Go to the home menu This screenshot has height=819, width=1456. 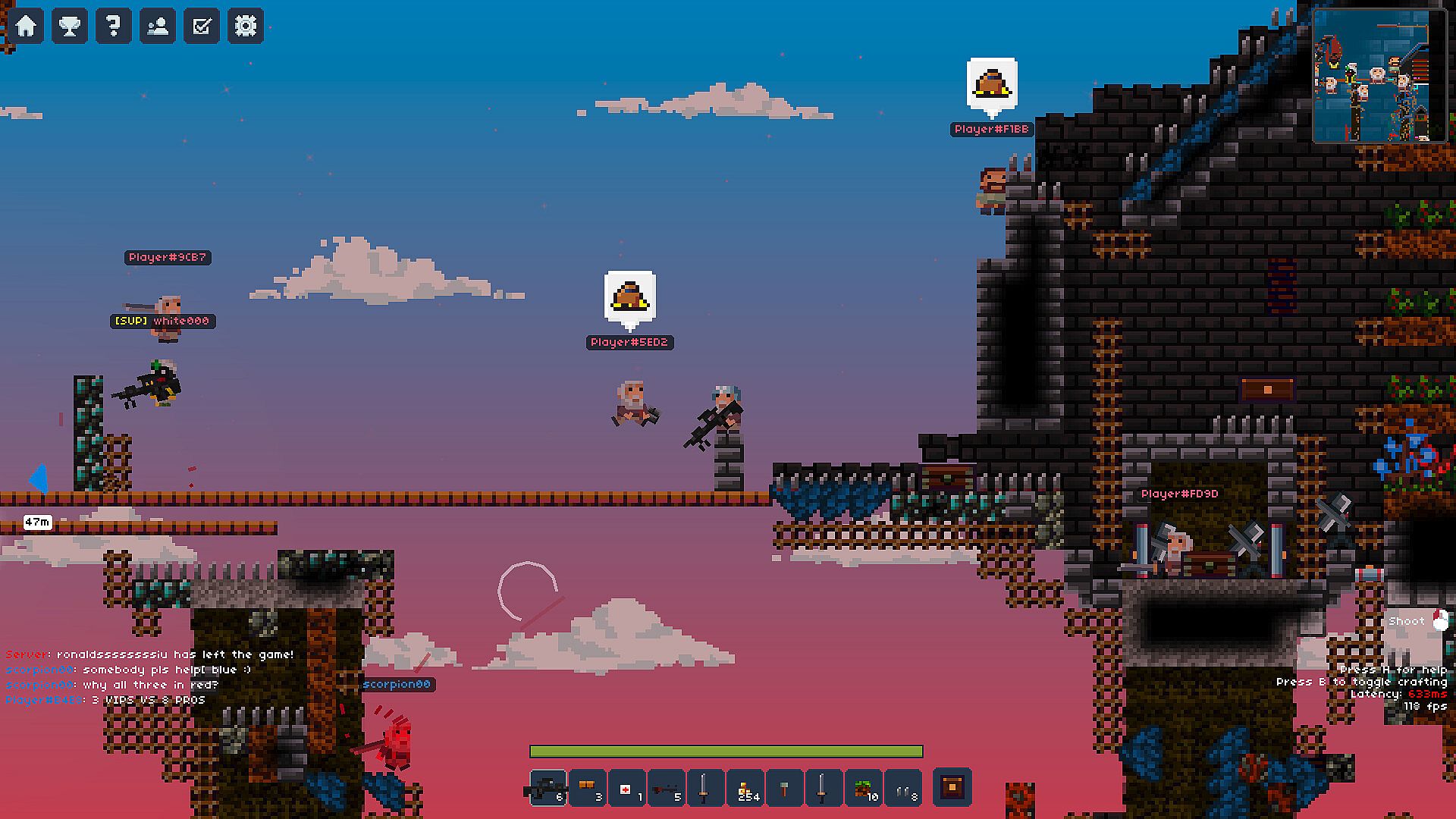tap(26, 27)
